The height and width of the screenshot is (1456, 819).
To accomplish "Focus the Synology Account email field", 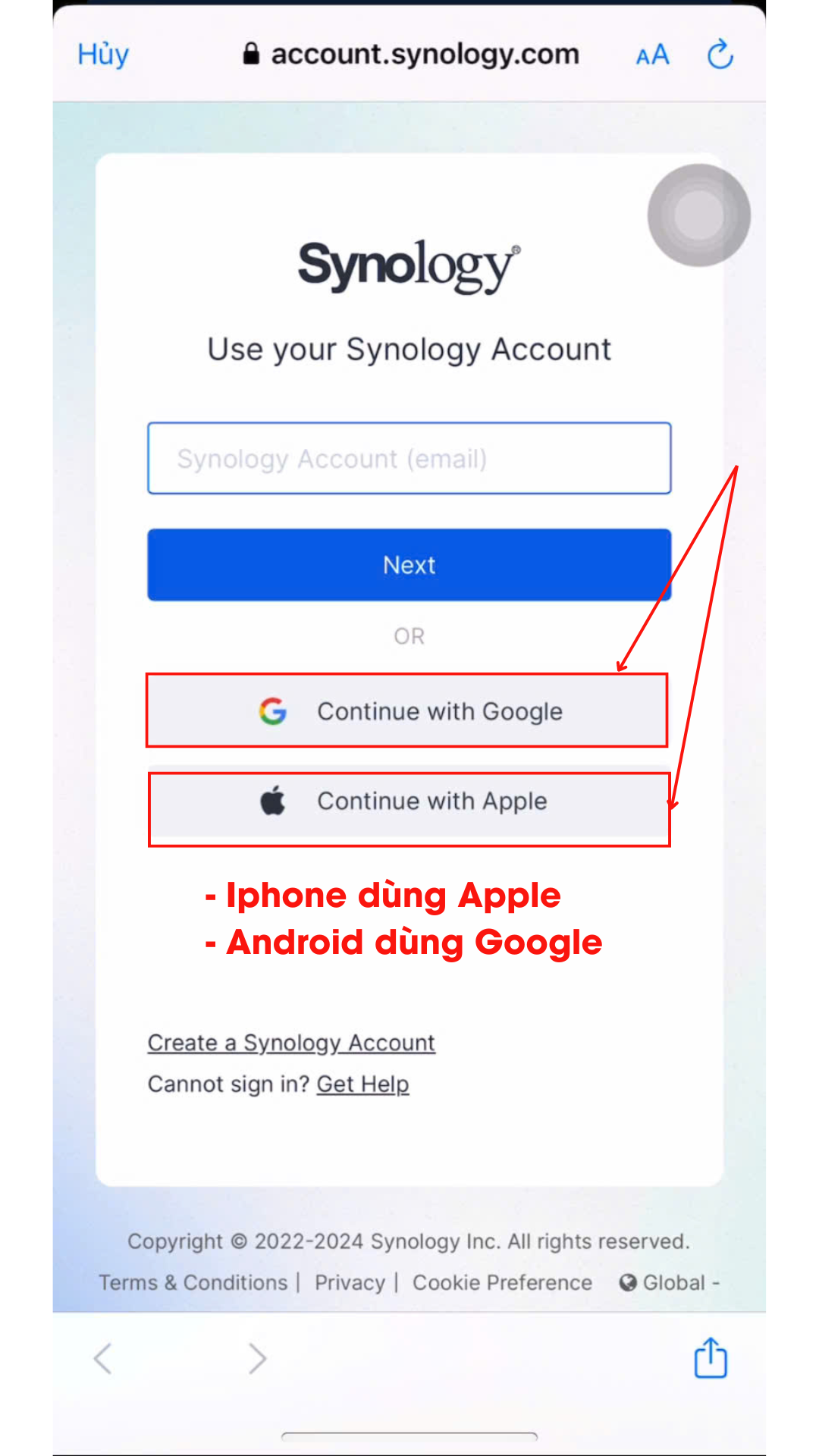I will 409,458.
